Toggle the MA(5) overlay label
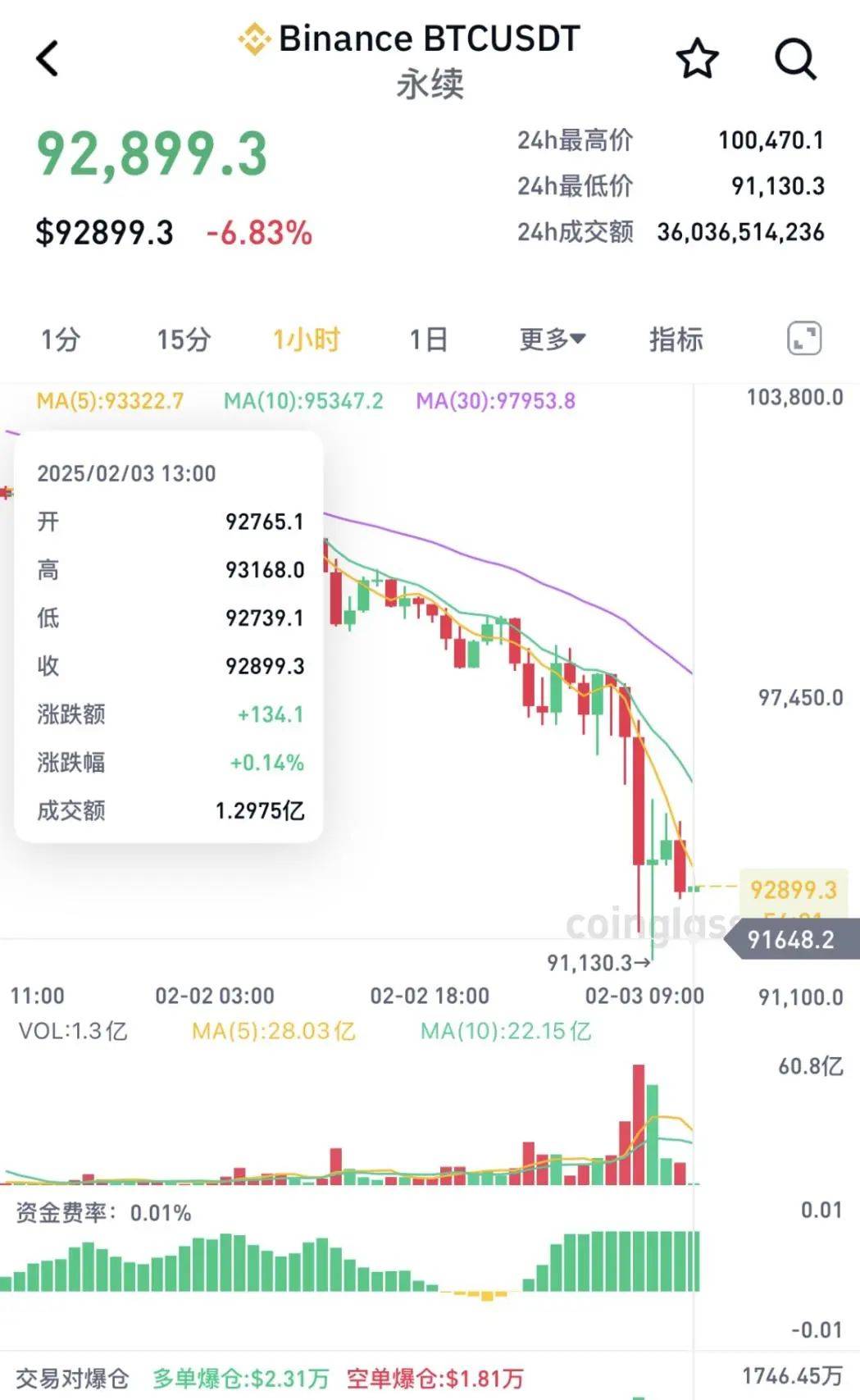The height and width of the screenshot is (1400, 860). pyautogui.click(x=113, y=399)
